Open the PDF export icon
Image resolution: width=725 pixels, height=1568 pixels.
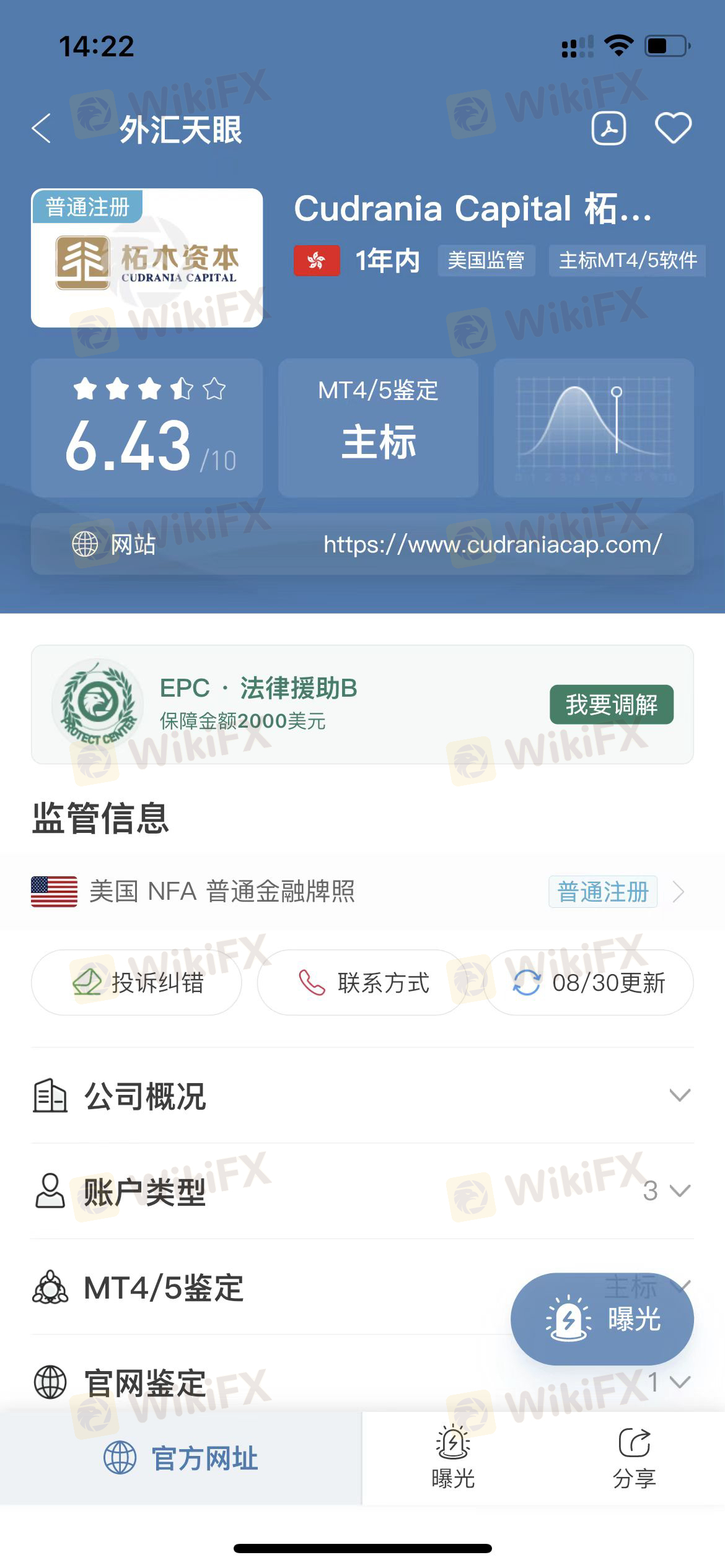tap(609, 129)
